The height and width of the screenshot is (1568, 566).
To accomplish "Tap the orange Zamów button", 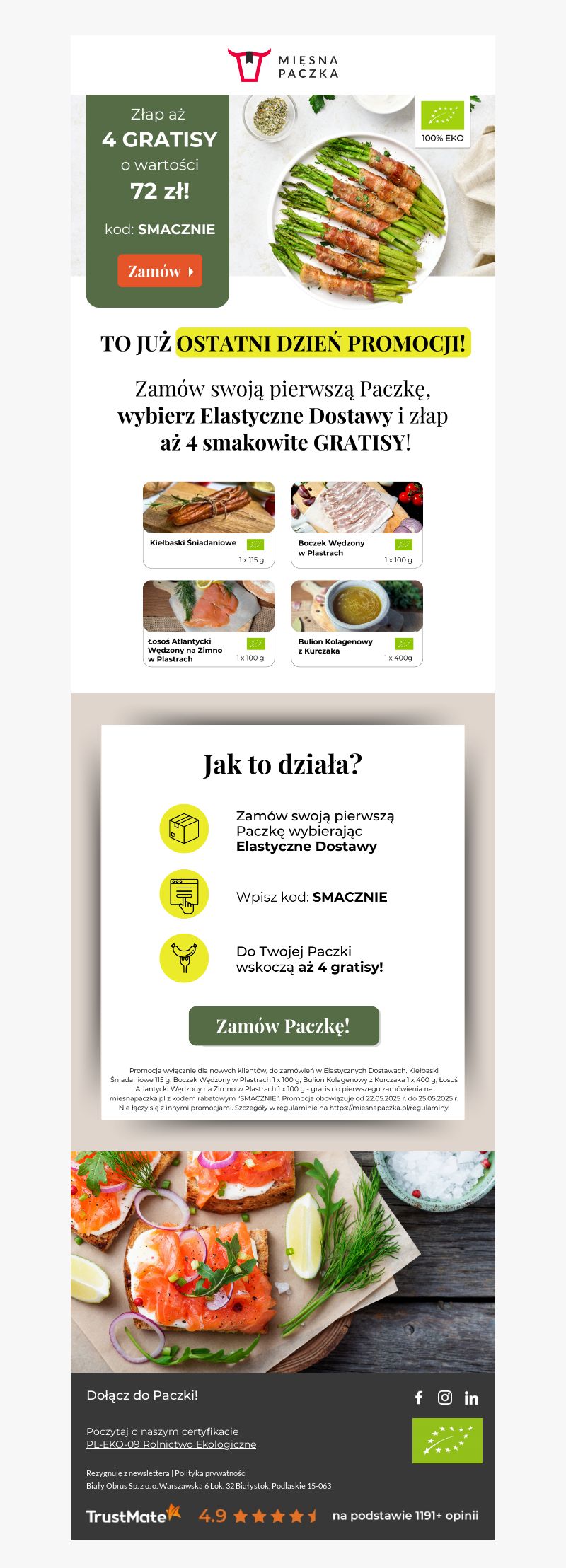I will (x=160, y=271).
